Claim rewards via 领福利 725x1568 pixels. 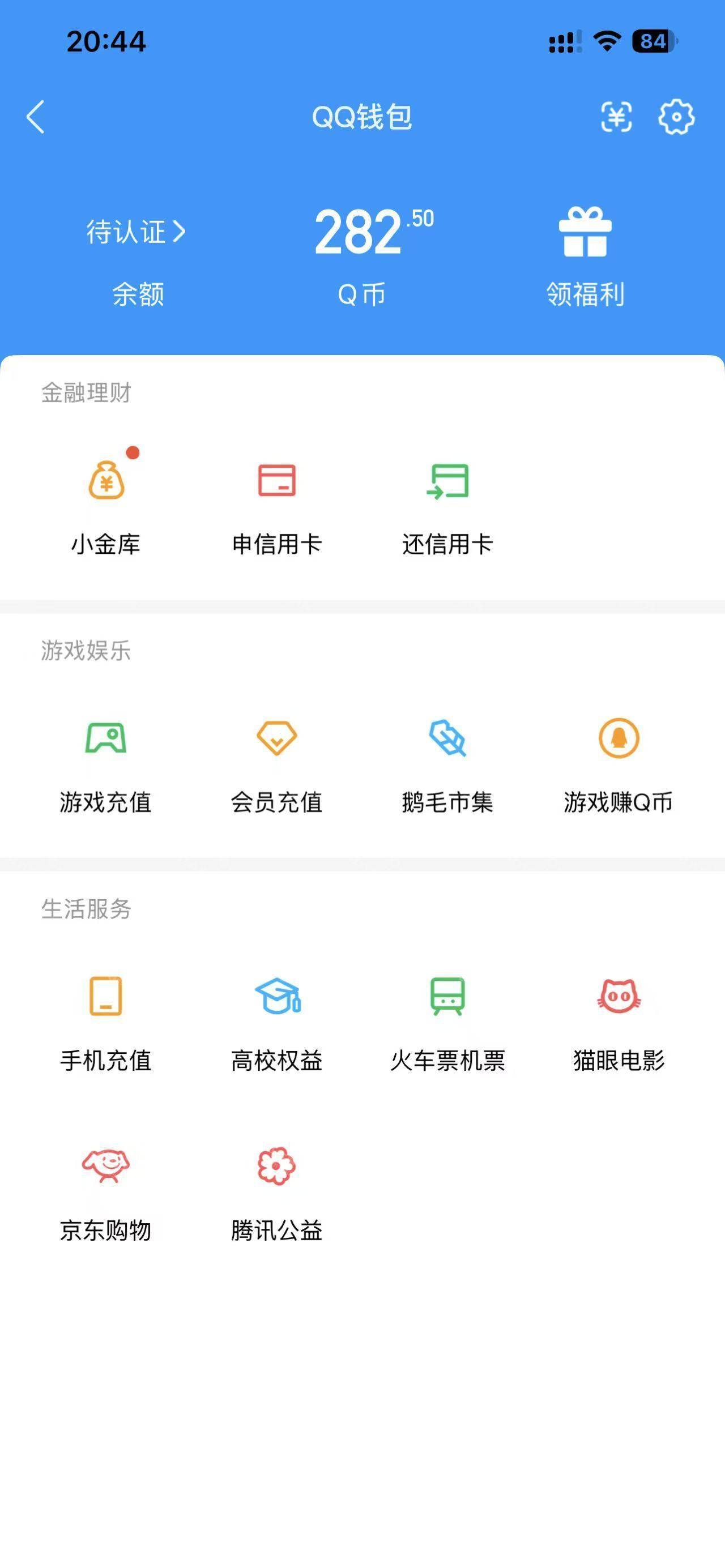[x=585, y=254]
